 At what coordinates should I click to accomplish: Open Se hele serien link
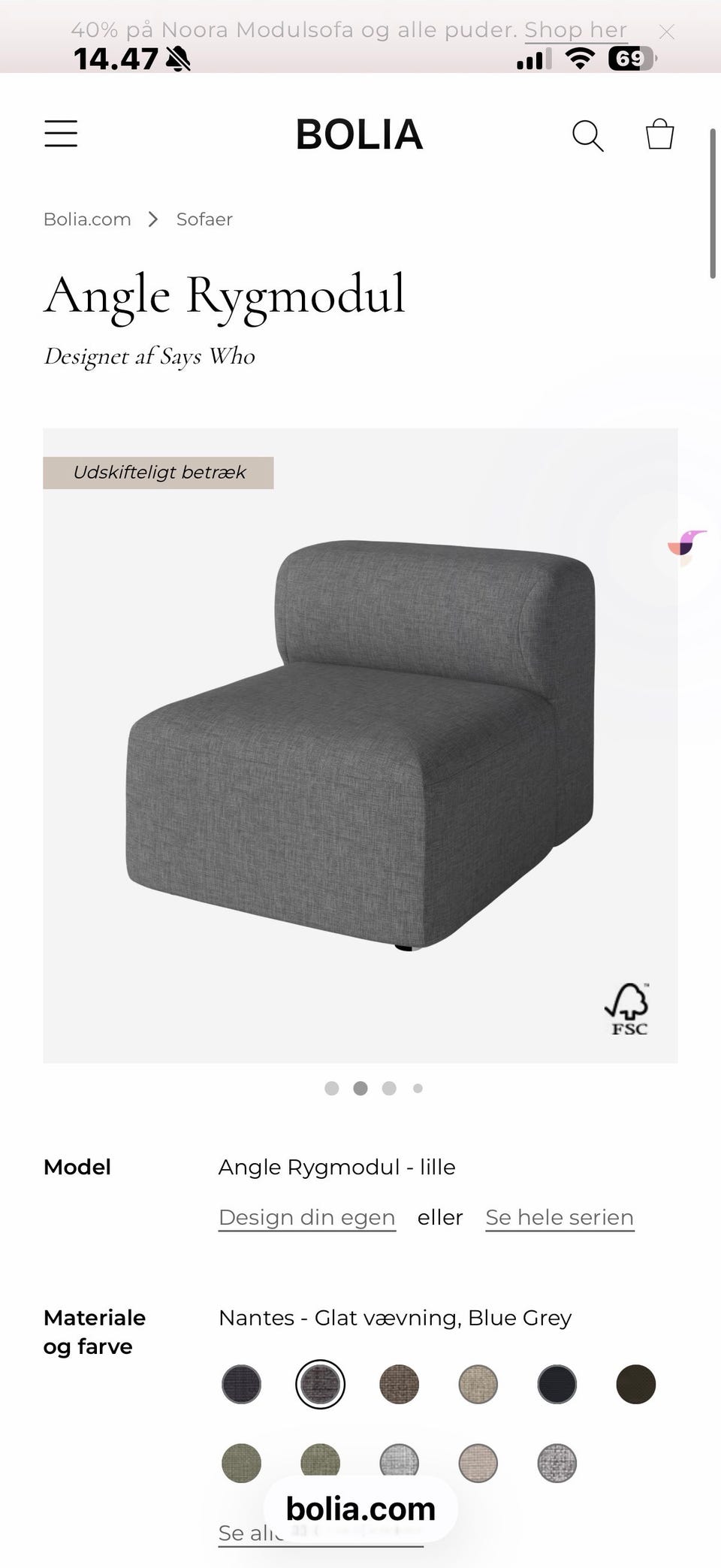pos(560,1218)
